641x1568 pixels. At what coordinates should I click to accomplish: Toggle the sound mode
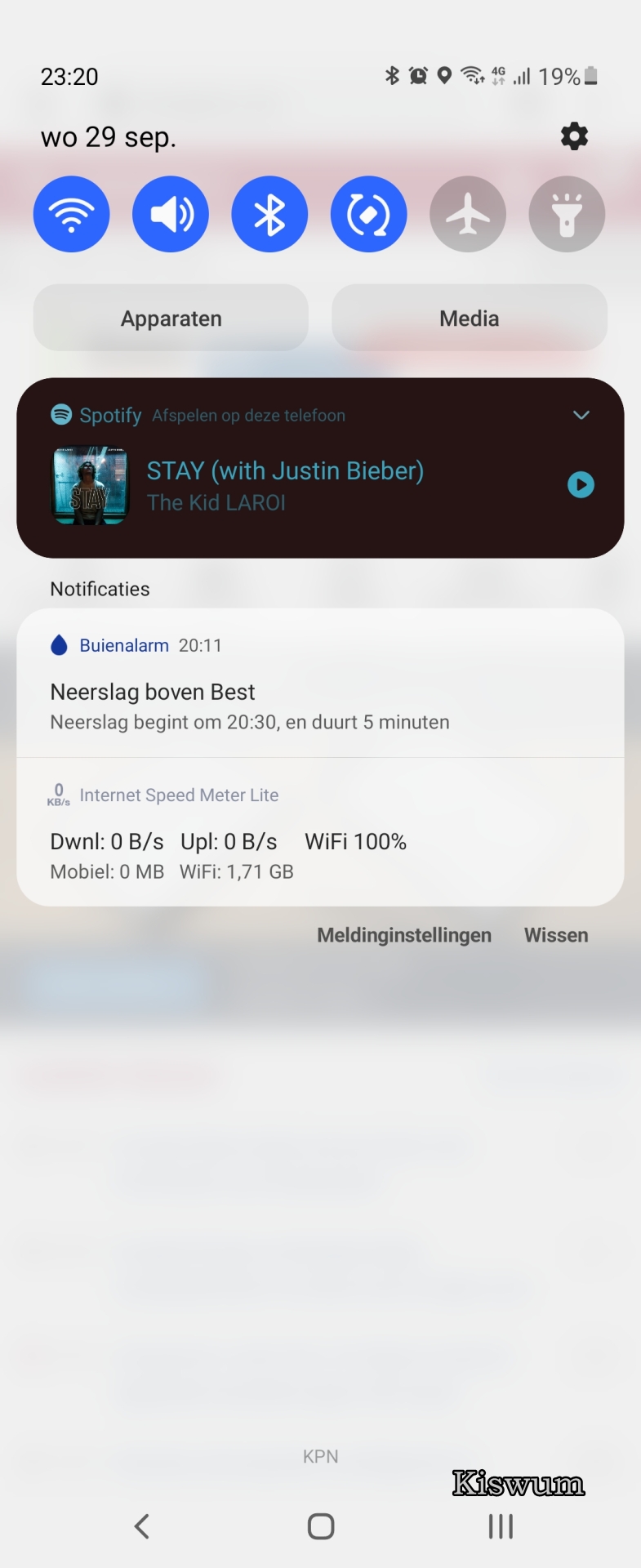(x=171, y=214)
